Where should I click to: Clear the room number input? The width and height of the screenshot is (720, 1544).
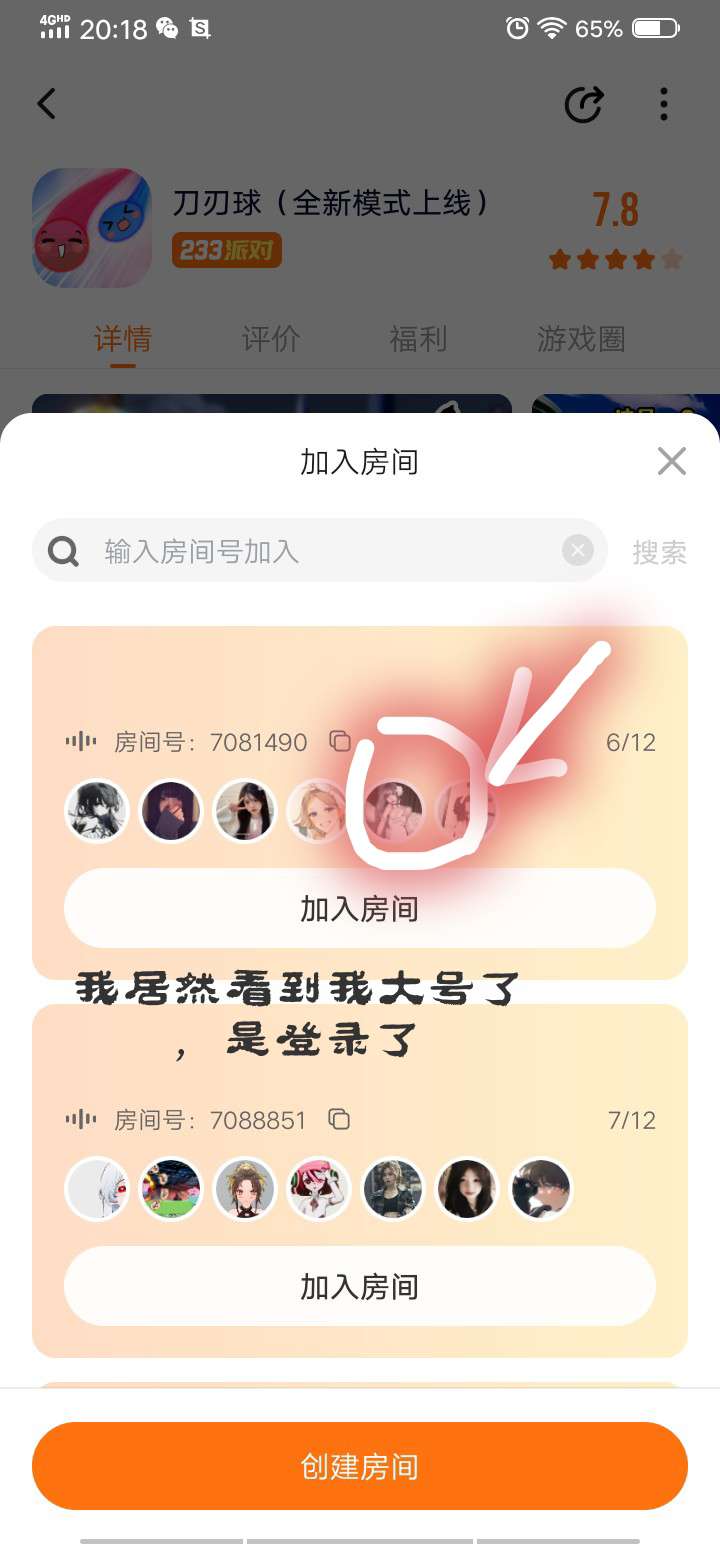tap(577, 550)
